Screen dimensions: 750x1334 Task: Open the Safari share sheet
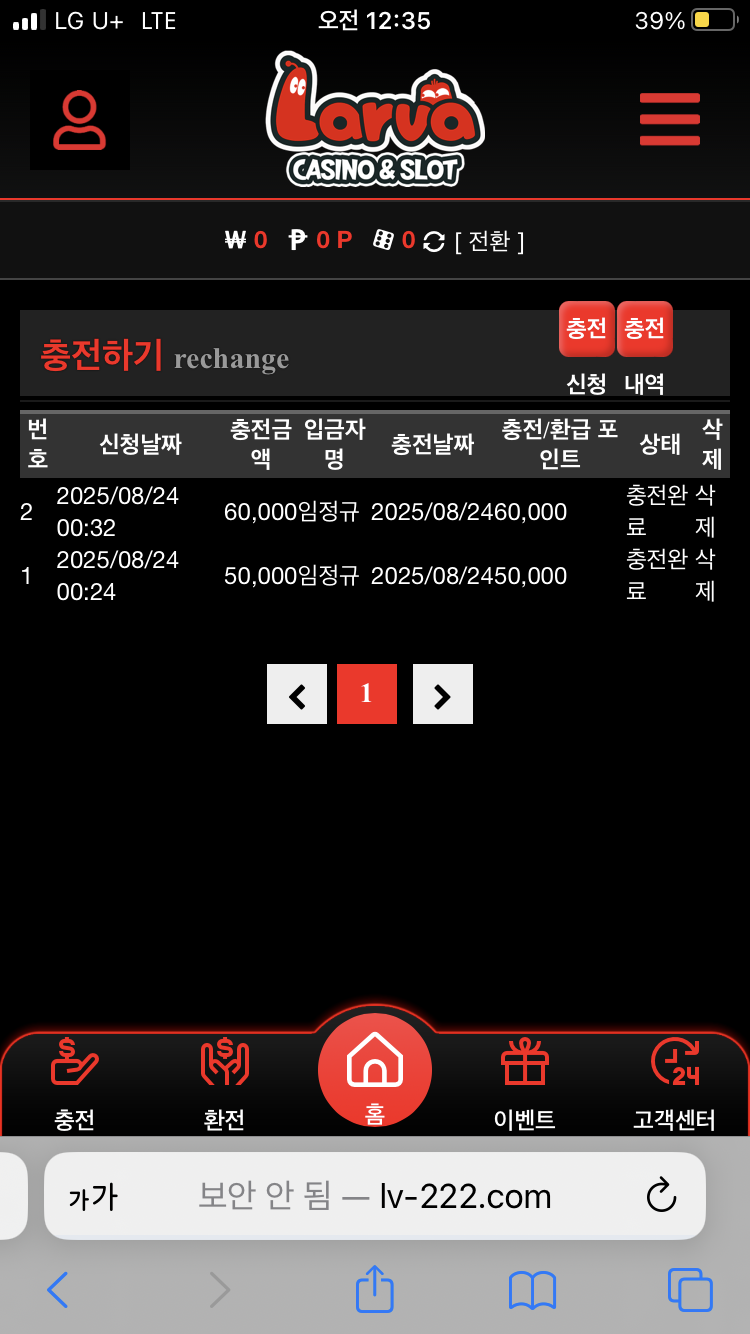(375, 1290)
